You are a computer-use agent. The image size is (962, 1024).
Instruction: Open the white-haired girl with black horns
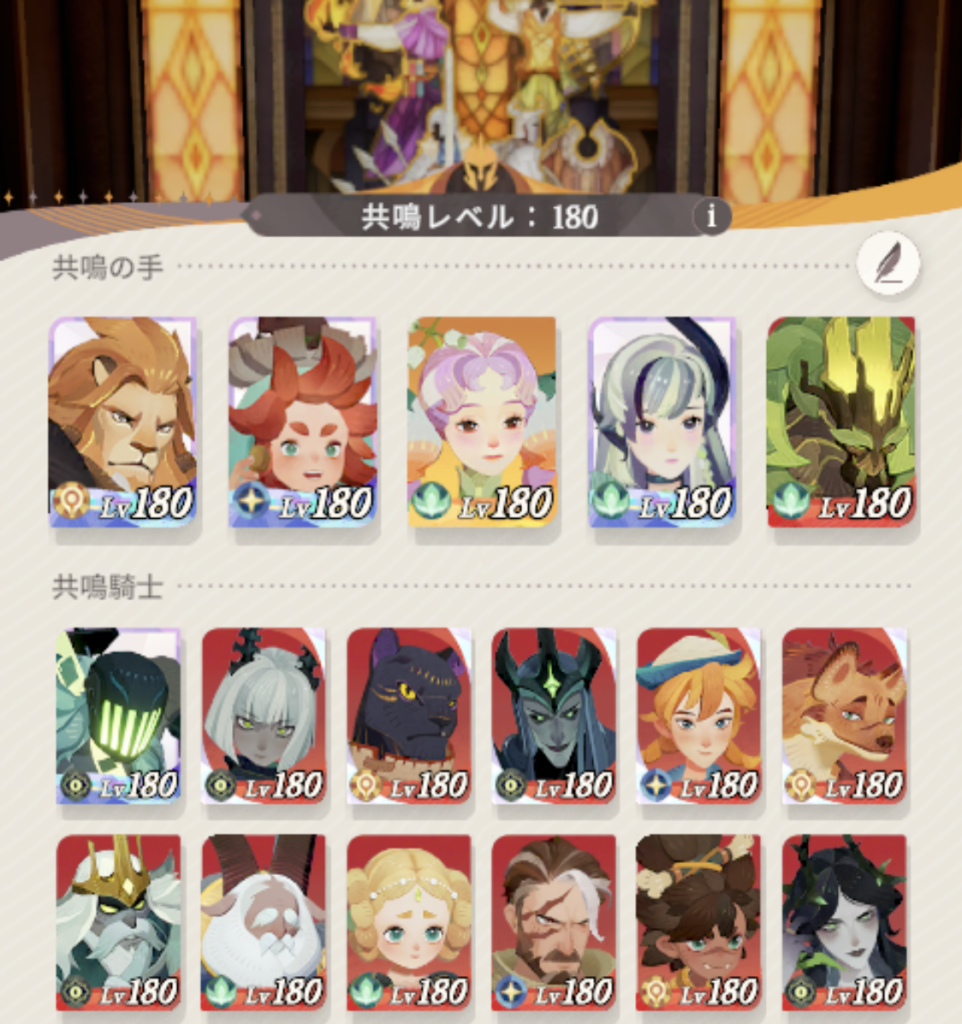coord(263,715)
